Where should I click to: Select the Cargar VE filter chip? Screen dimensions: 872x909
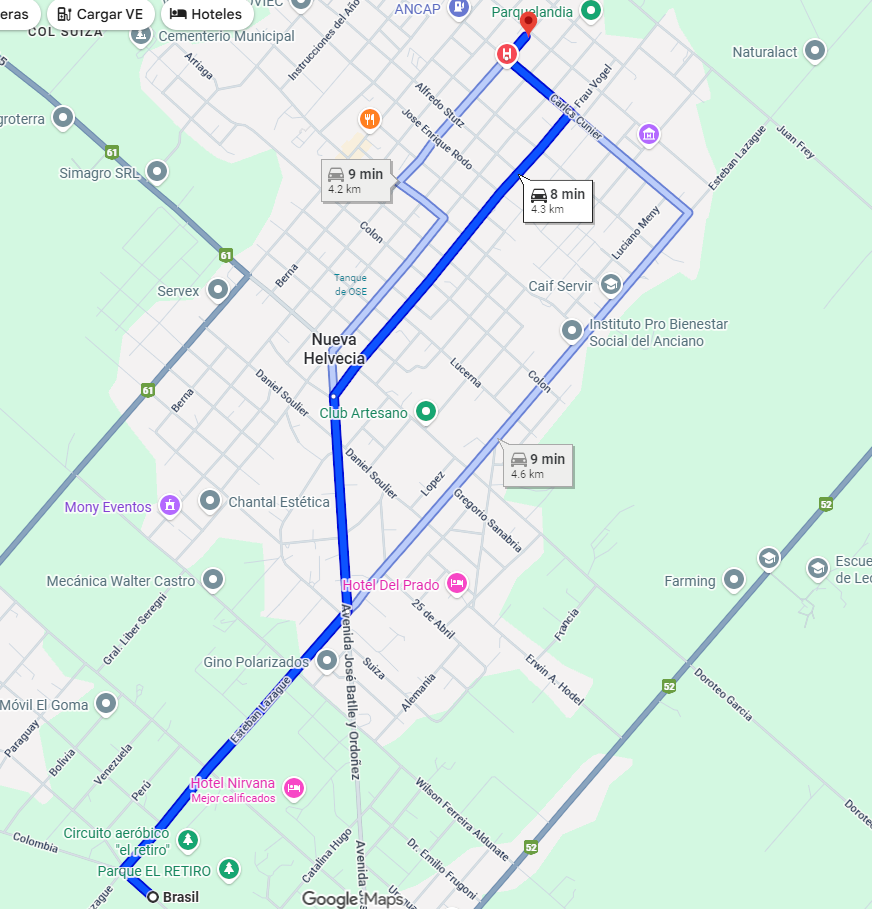tap(101, 14)
